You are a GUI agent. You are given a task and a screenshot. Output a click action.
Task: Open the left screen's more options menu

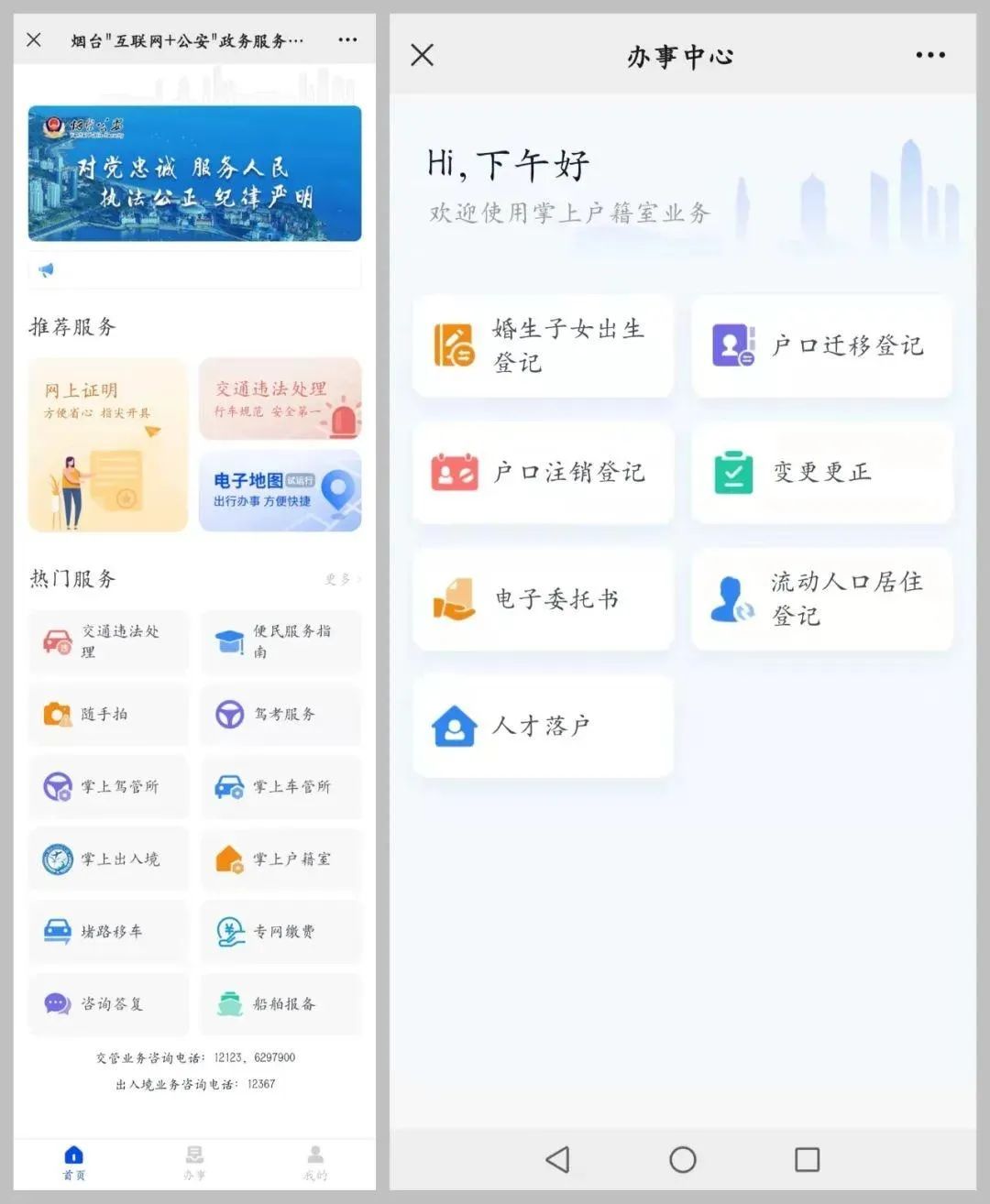(x=346, y=39)
